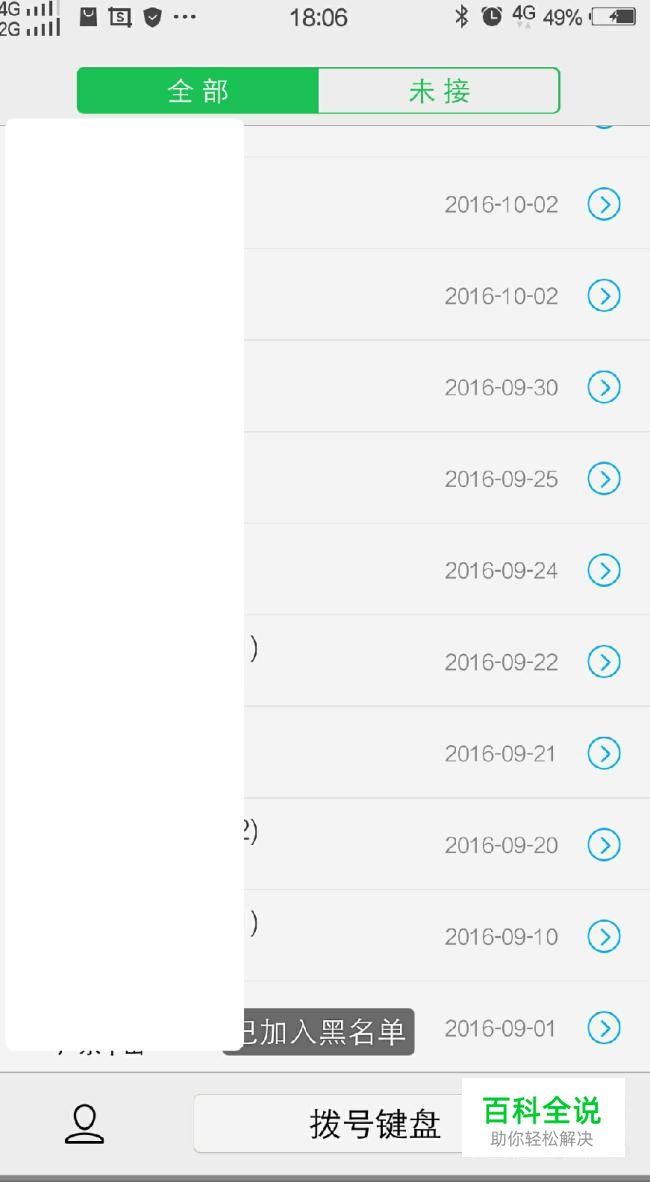The height and width of the screenshot is (1182, 650).
Task: Open details arrow for the 2016-09-01 call
Action: coord(604,1028)
